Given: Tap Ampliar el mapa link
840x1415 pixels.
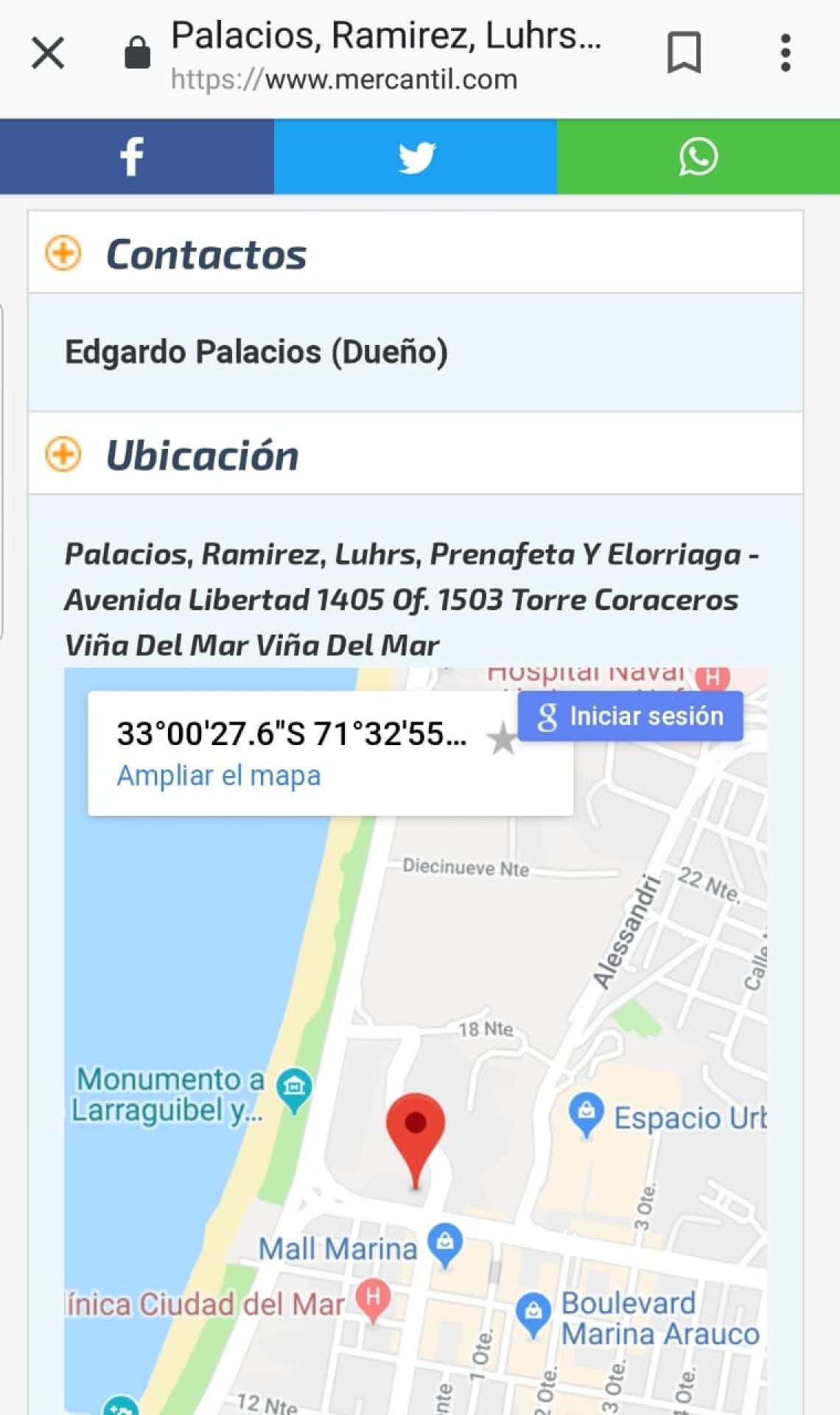Looking at the screenshot, I should point(219,775).
